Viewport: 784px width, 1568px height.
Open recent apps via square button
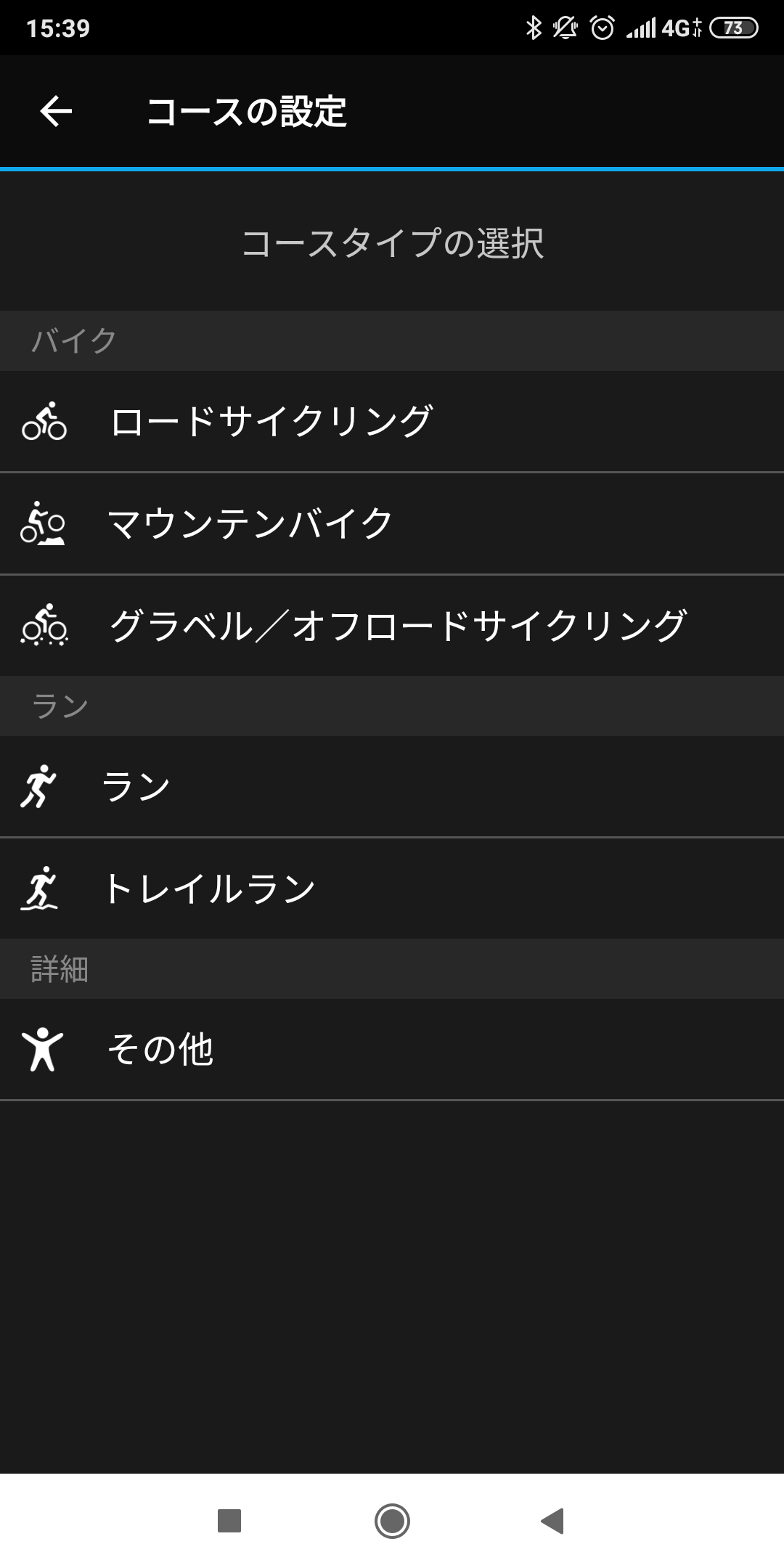click(x=229, y=1521)
